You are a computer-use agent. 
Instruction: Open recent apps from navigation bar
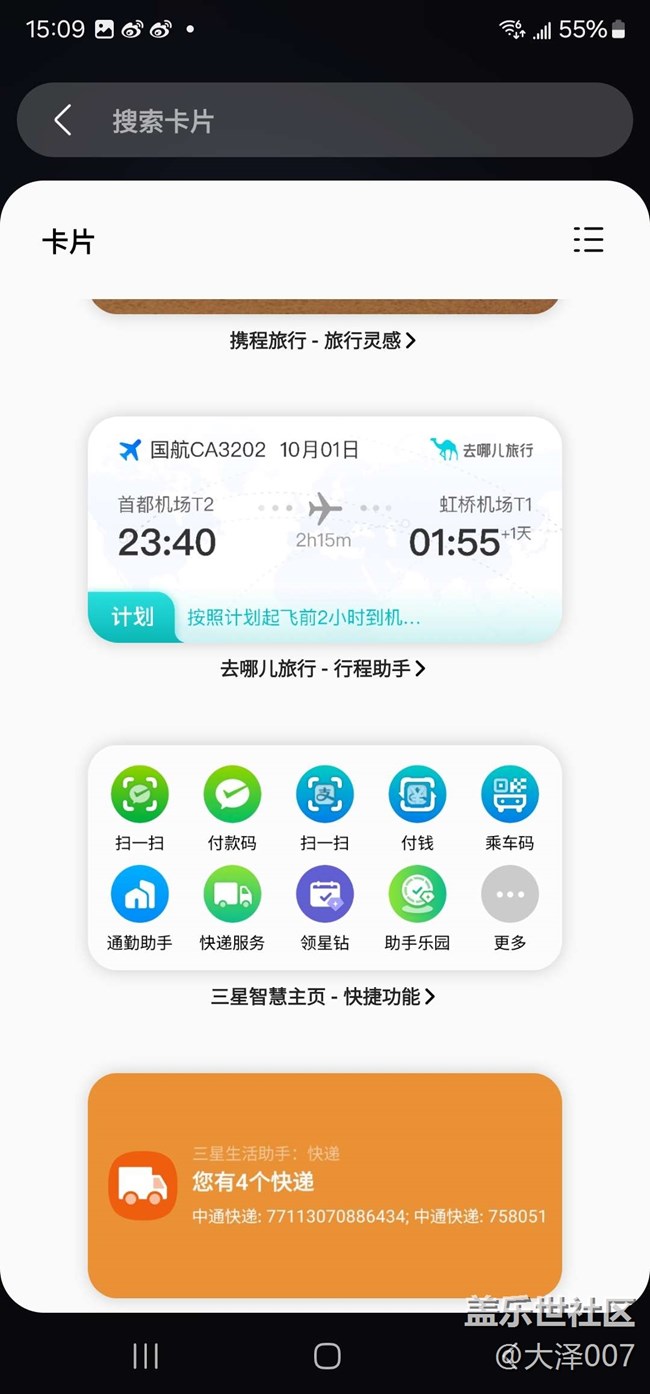coord(146,1356)
